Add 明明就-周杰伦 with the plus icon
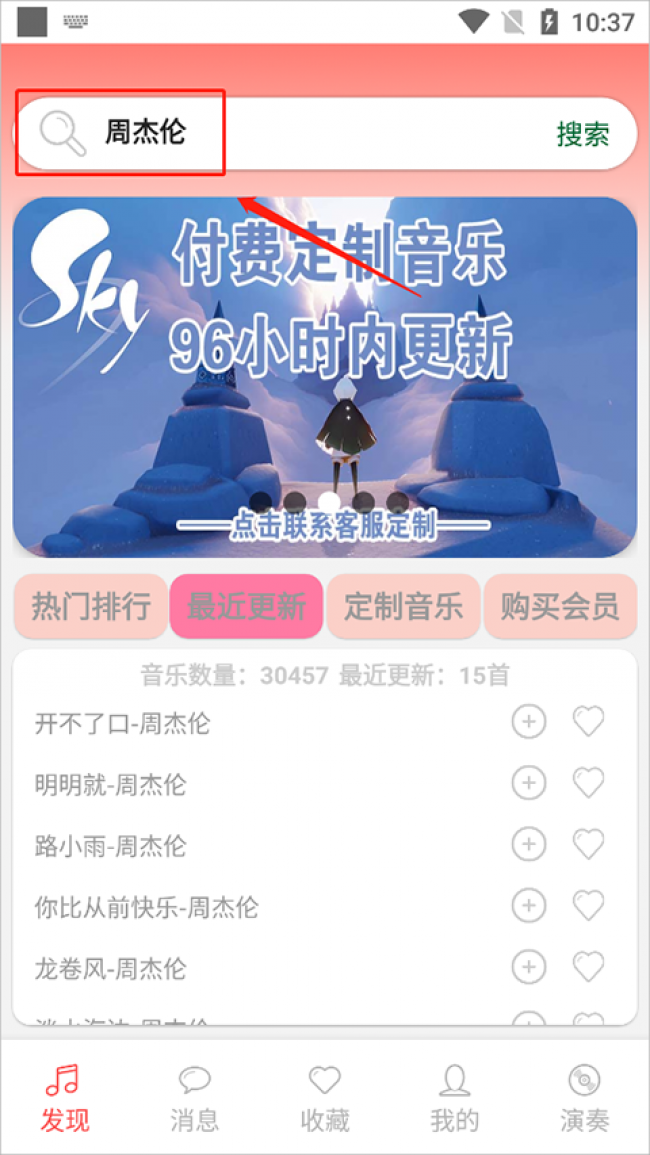The width and height of the screenshot is (650, 1155). point(529,784)
